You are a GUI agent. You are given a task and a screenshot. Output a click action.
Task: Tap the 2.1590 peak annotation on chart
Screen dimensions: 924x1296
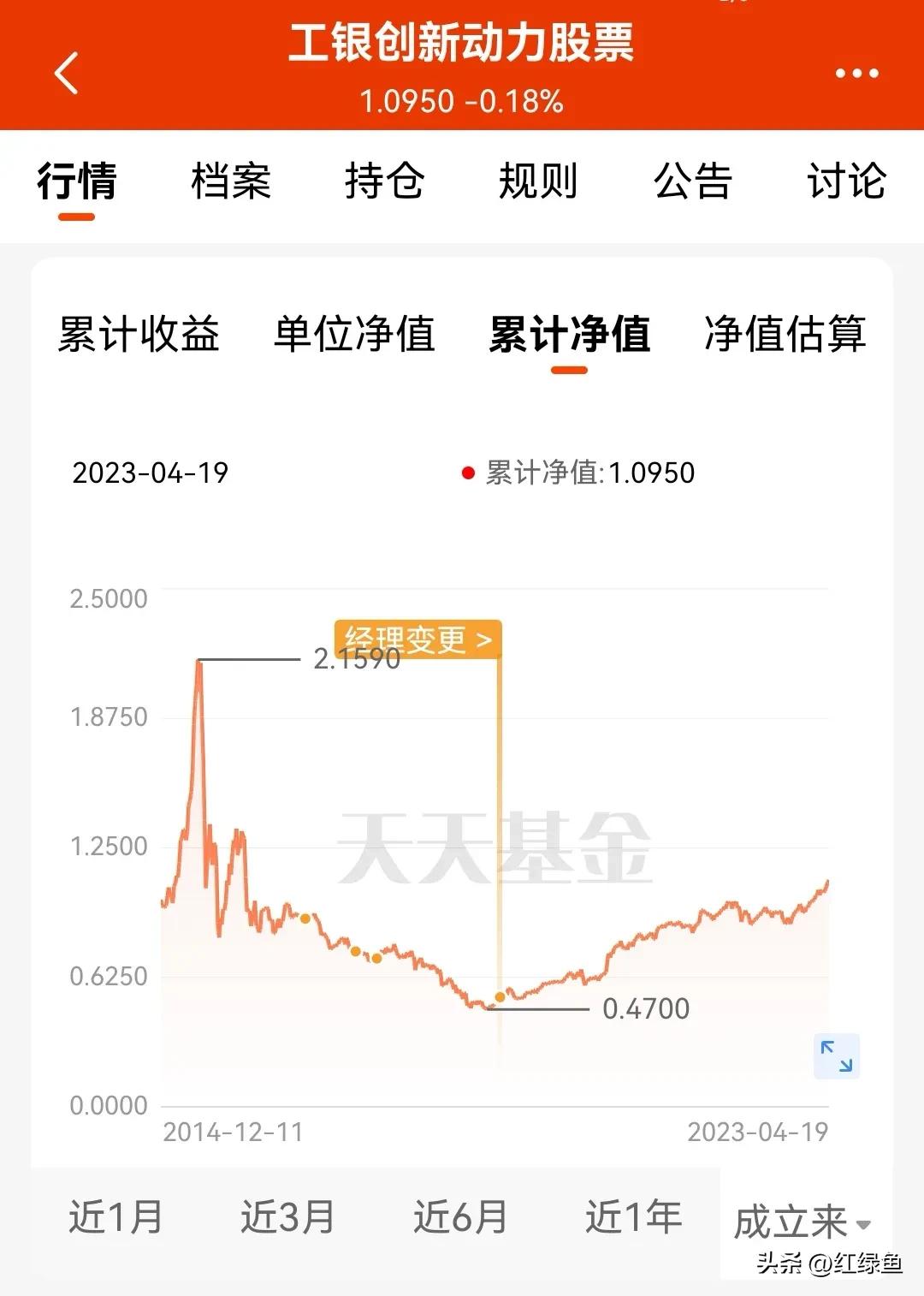(355, 657)
